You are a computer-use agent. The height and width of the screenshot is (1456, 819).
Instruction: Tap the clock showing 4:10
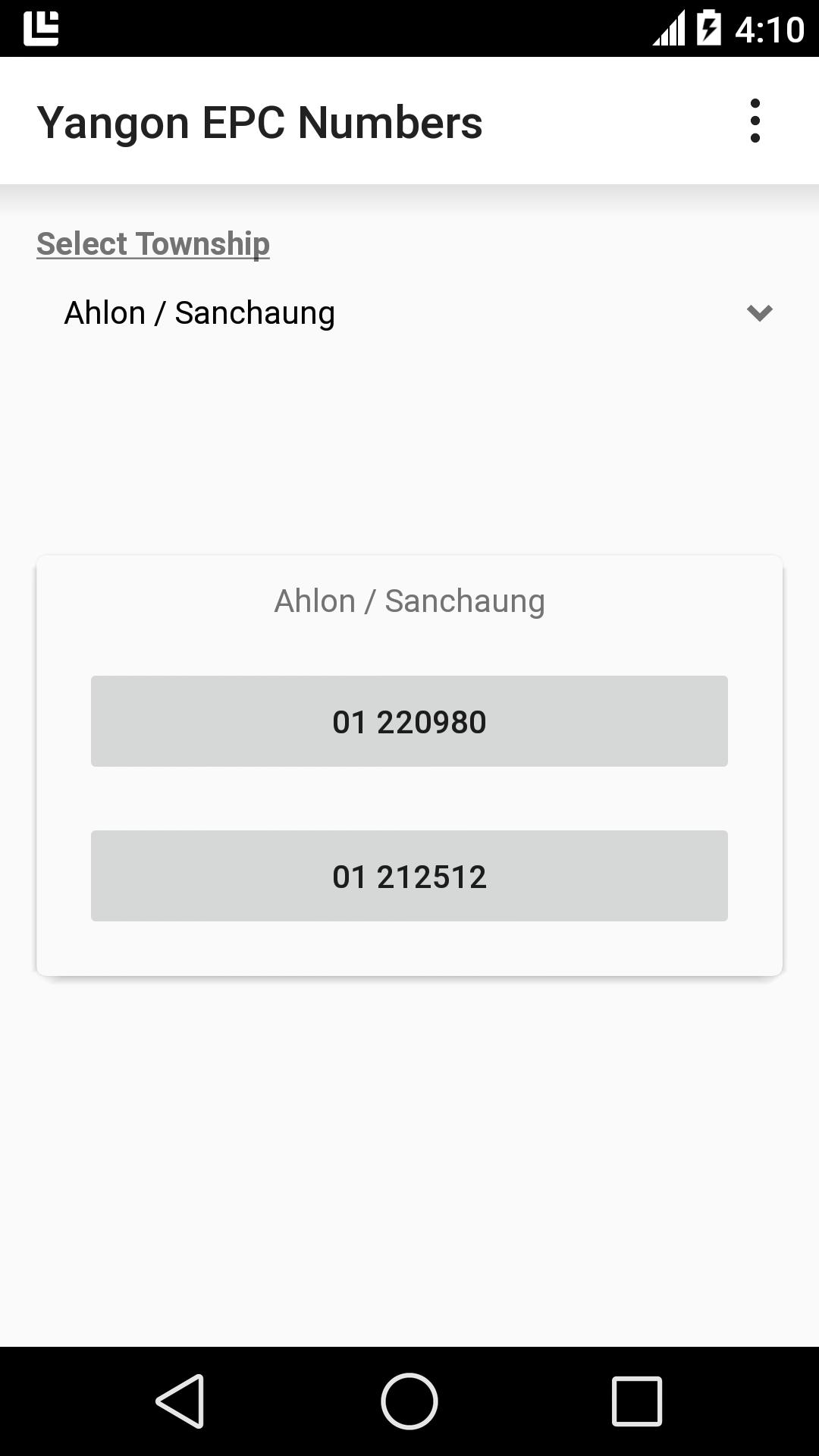pyautogui.click(x=768, y=27)
